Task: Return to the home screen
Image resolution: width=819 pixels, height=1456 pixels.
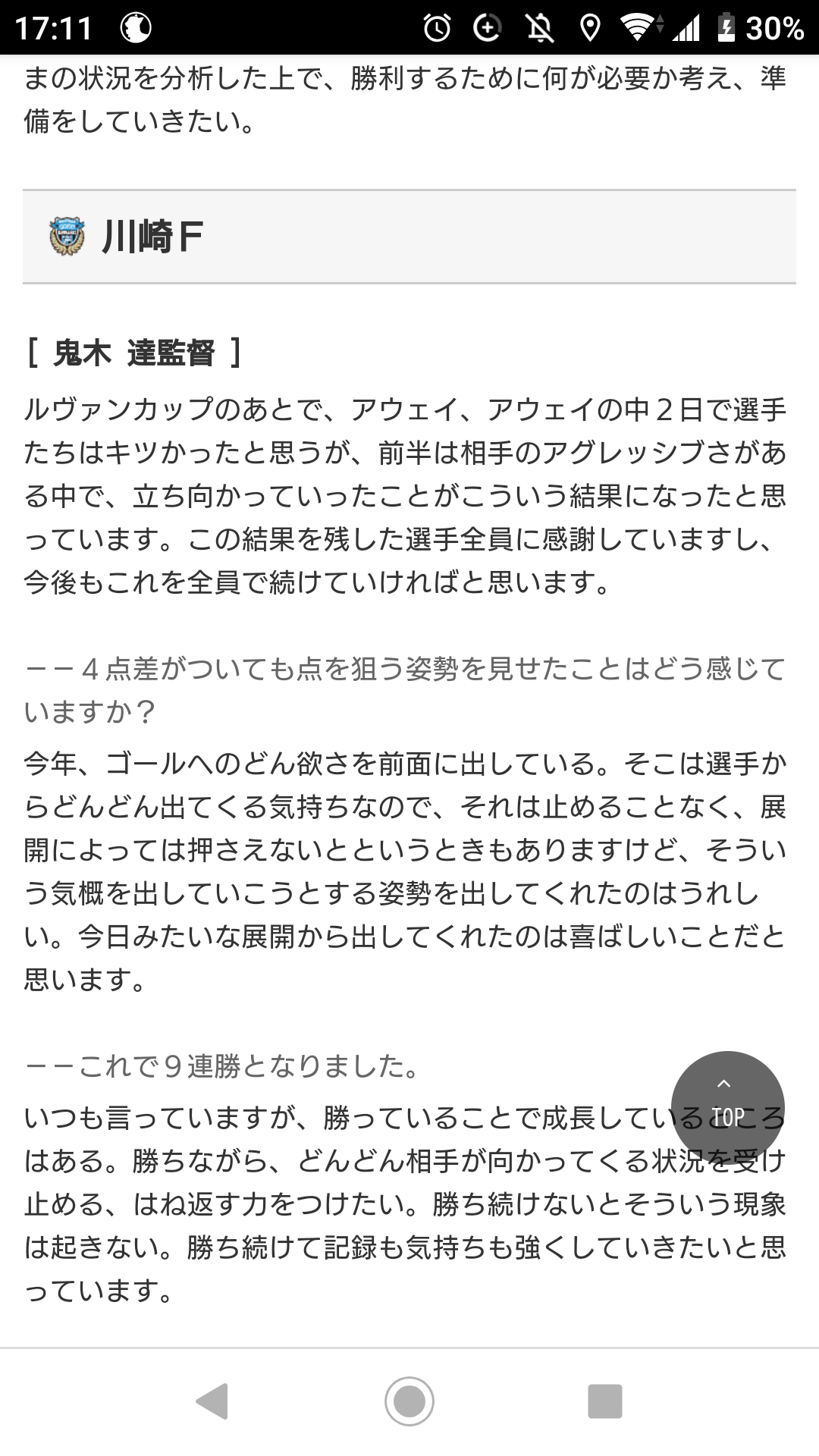Action: (409, 1401)
